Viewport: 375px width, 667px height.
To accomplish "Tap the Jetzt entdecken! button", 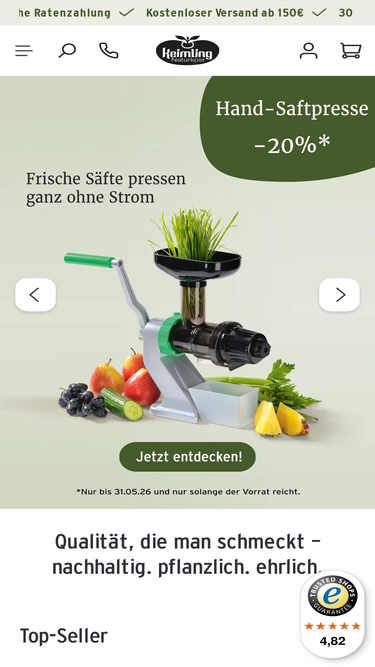I will 188,457.
